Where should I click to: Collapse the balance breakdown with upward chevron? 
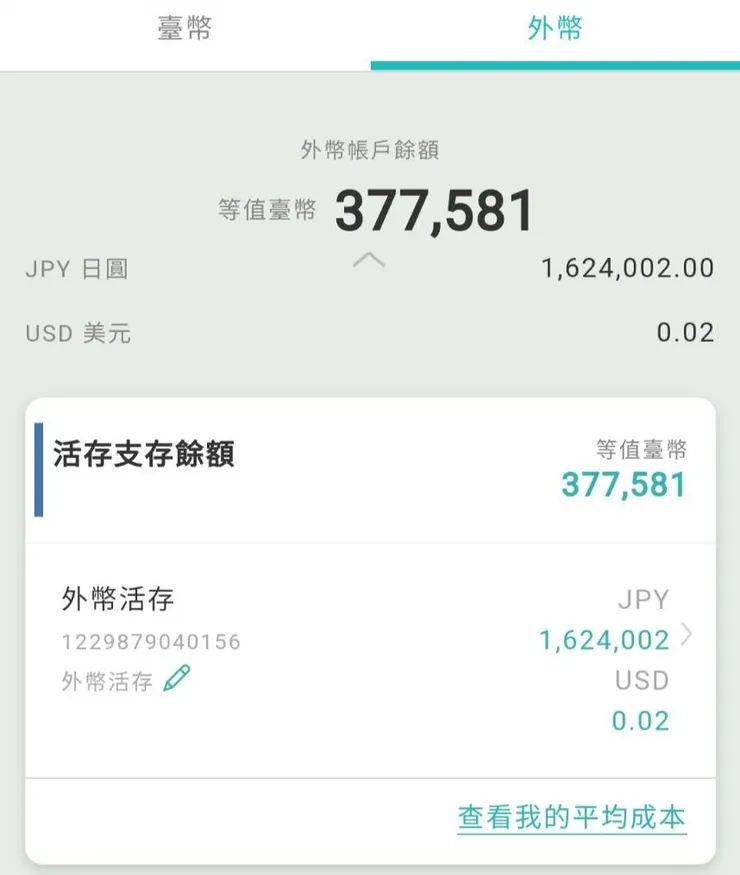point(370,261)
